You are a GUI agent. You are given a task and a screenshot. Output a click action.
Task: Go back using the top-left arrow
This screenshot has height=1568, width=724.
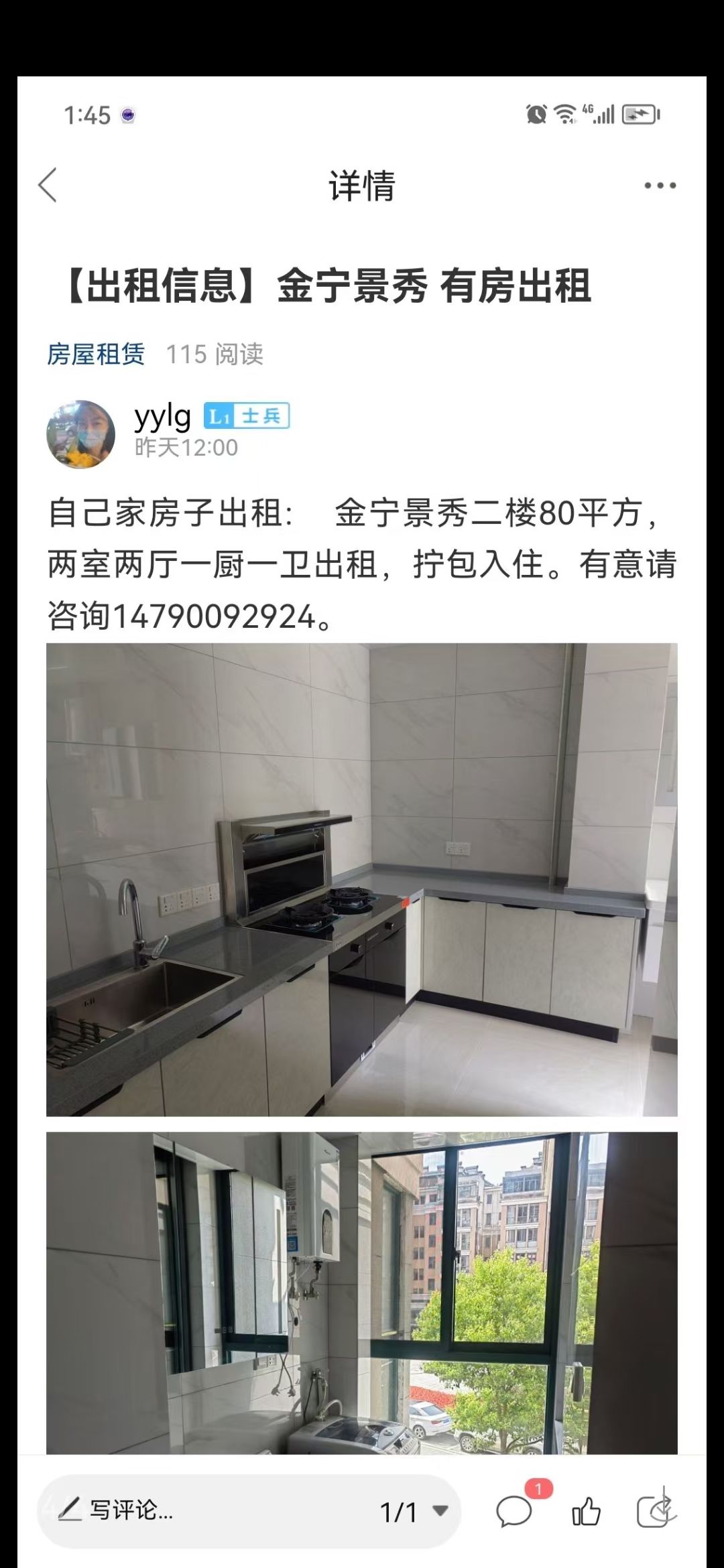coord(48,185)
